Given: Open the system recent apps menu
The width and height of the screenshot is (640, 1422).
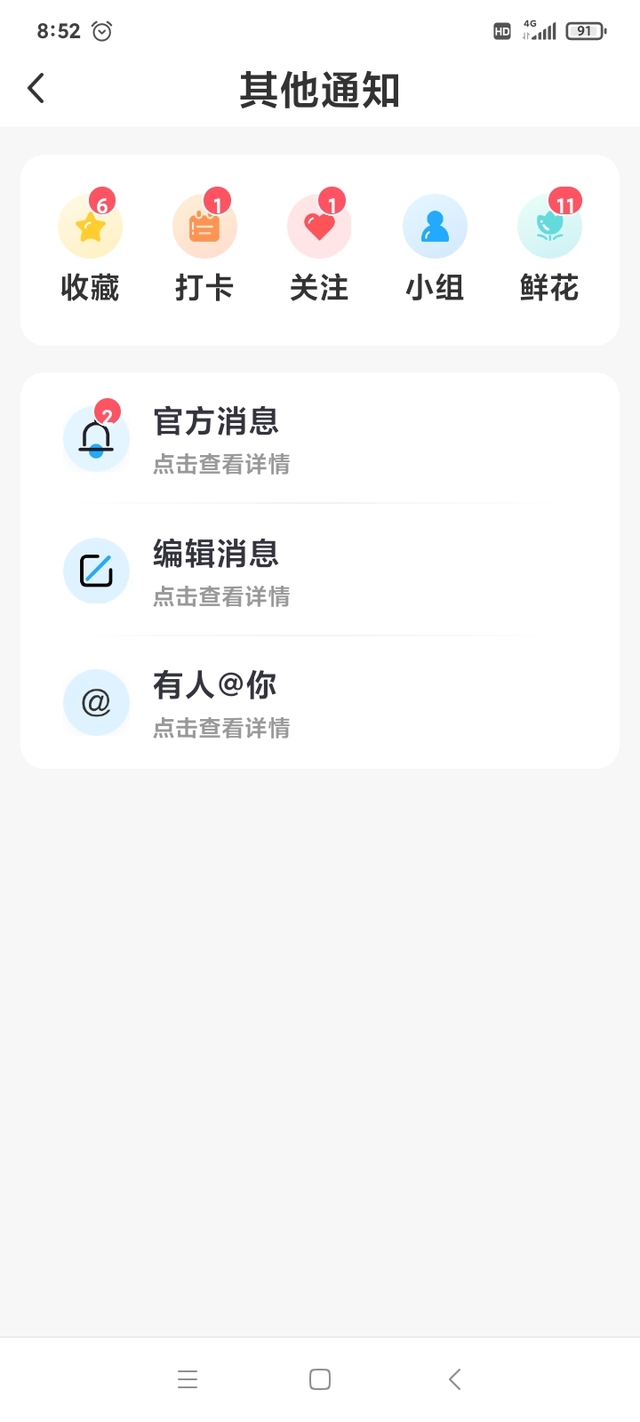Looking at the screenshot, I should [187, 1380].
